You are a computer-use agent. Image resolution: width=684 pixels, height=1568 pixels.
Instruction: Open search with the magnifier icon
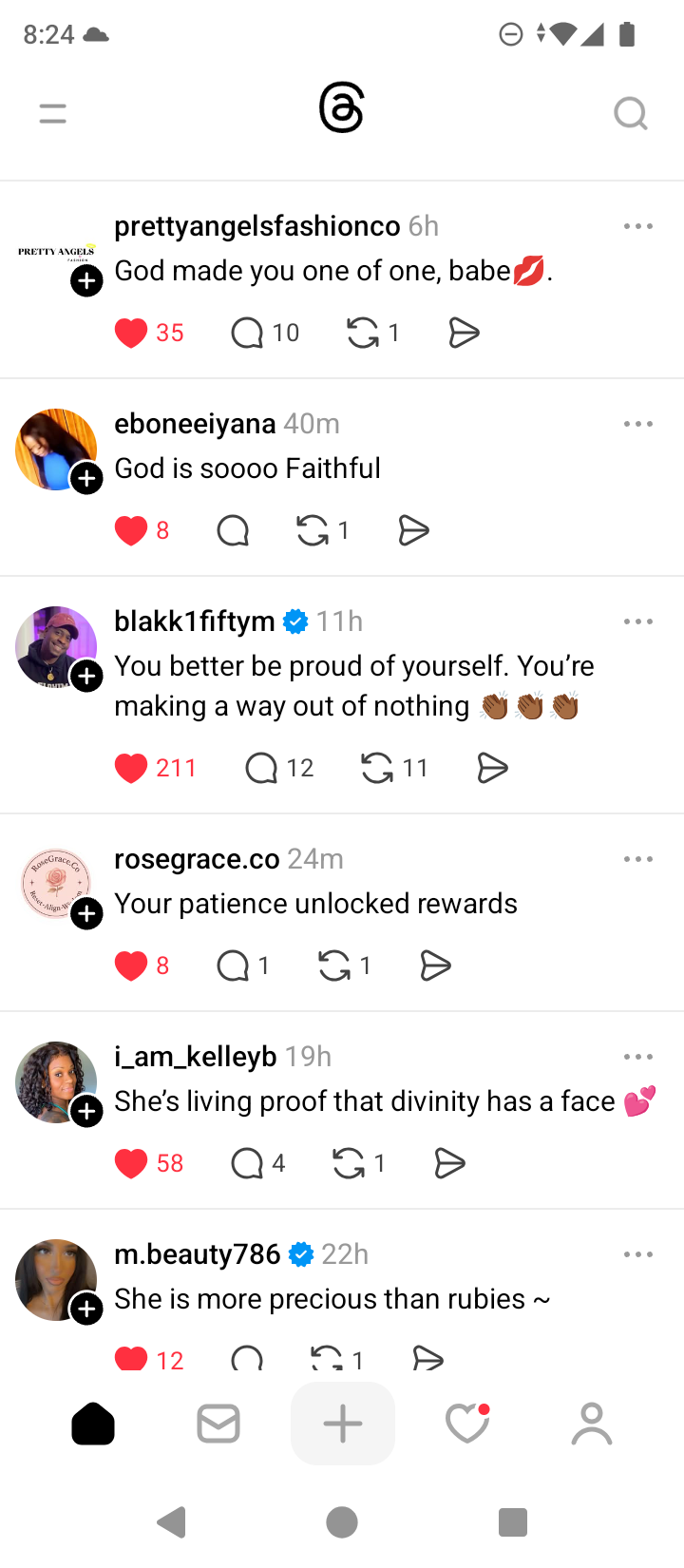630,114
